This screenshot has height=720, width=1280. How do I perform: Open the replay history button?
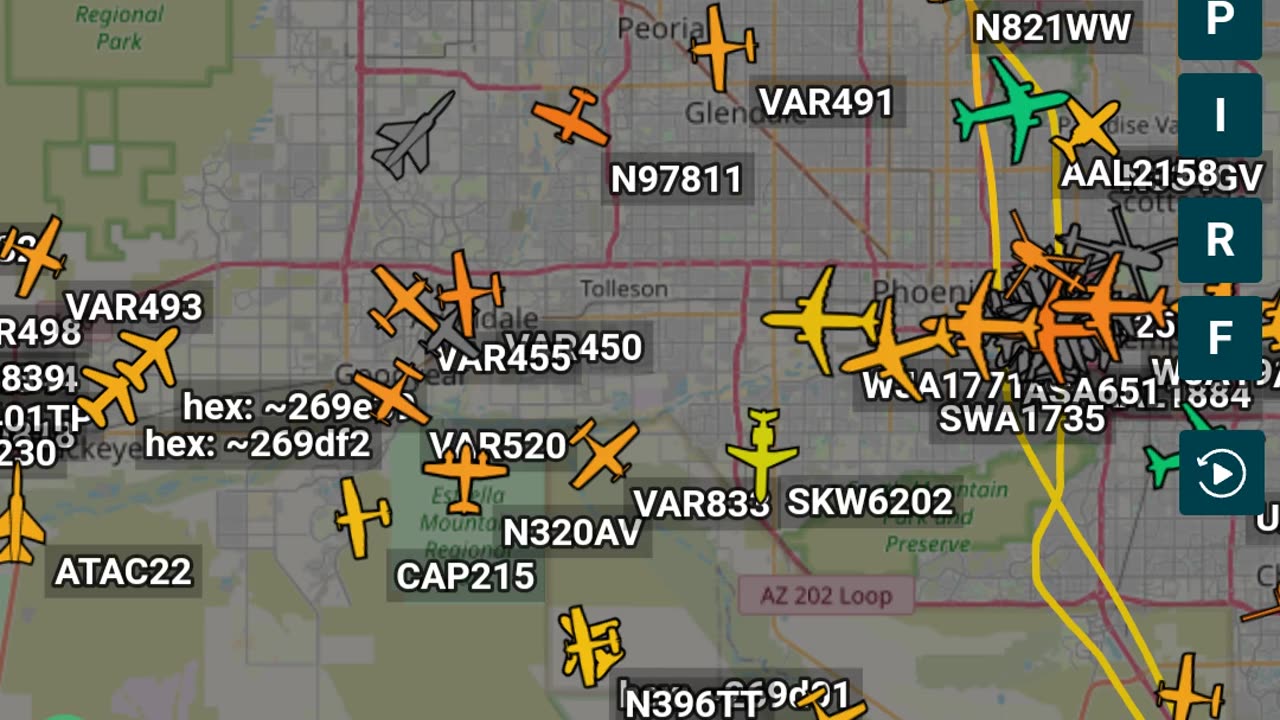1219,473
